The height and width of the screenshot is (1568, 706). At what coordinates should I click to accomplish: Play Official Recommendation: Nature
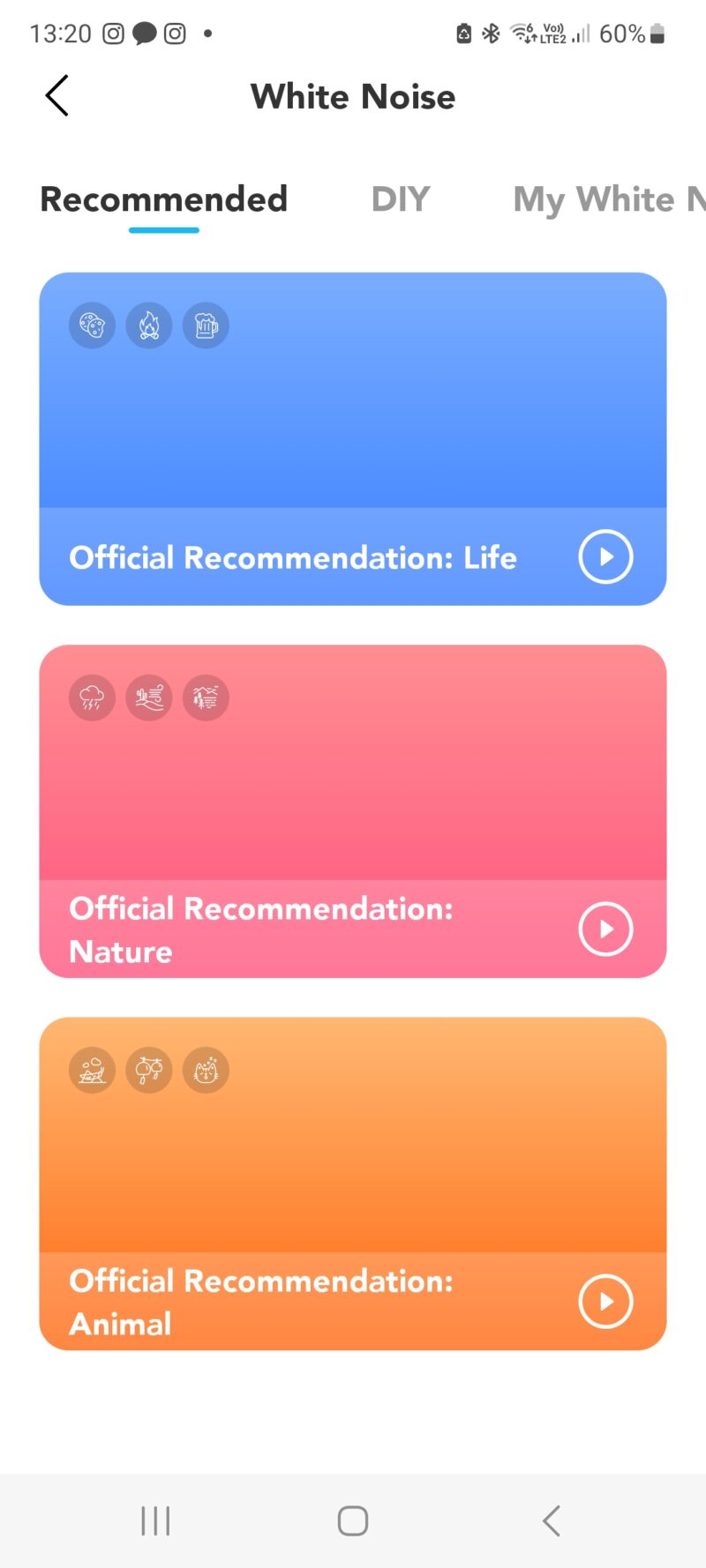click(x=605, y=929)
